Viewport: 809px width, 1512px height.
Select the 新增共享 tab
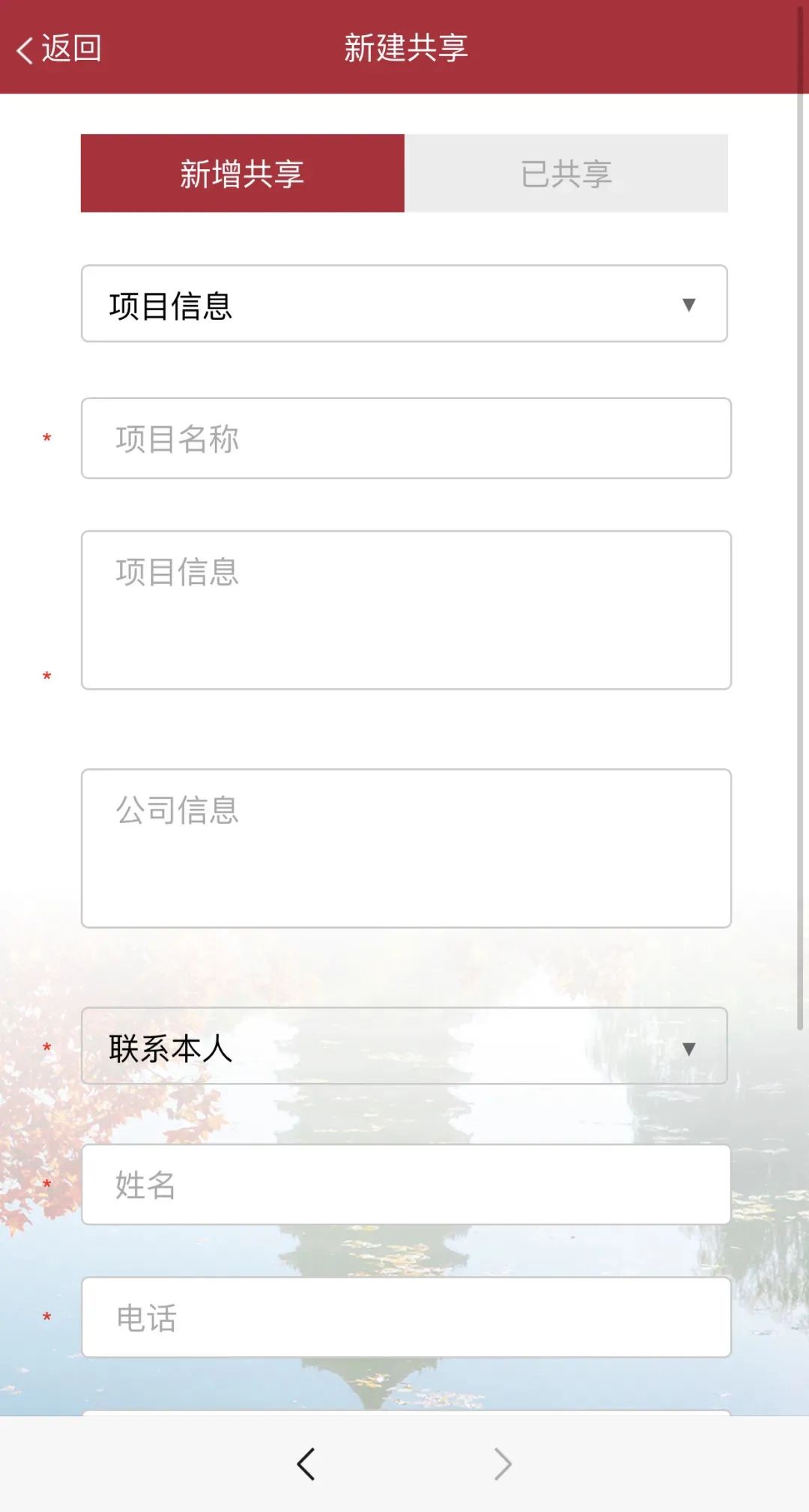(242, 174)
